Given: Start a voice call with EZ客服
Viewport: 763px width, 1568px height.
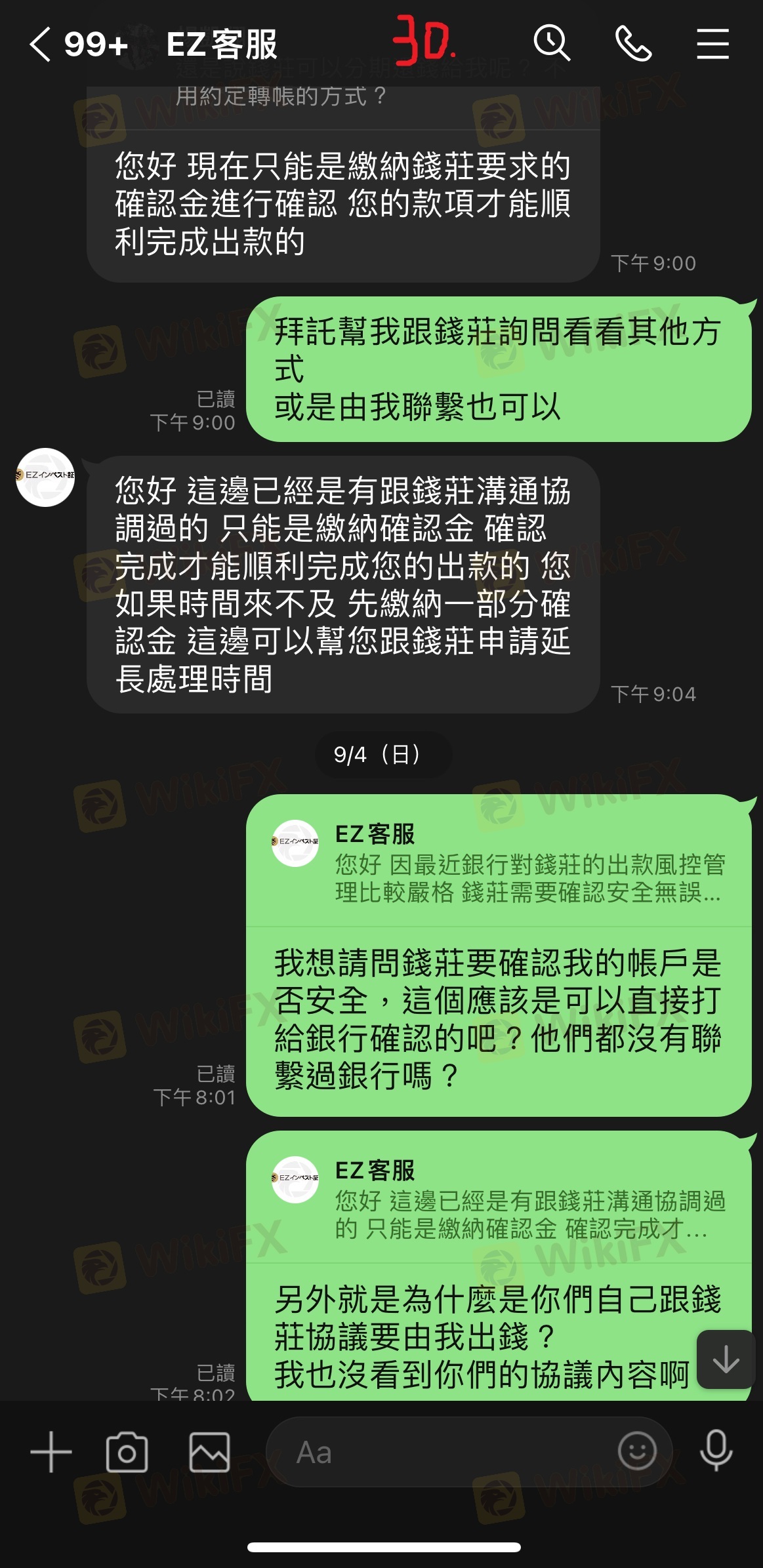Looking at the screenshot, I should pyautogui.click(x=633, y=44).
